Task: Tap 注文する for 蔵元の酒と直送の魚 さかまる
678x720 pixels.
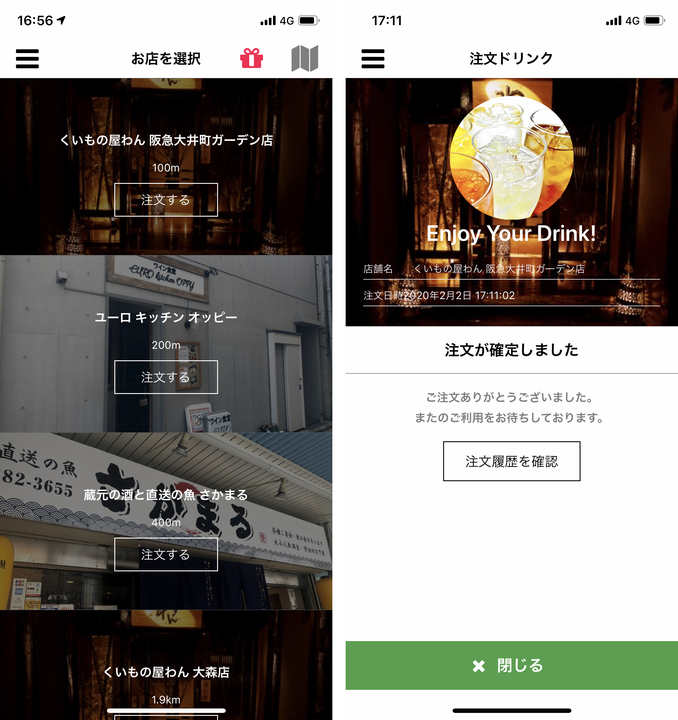Action: [166, 554]
